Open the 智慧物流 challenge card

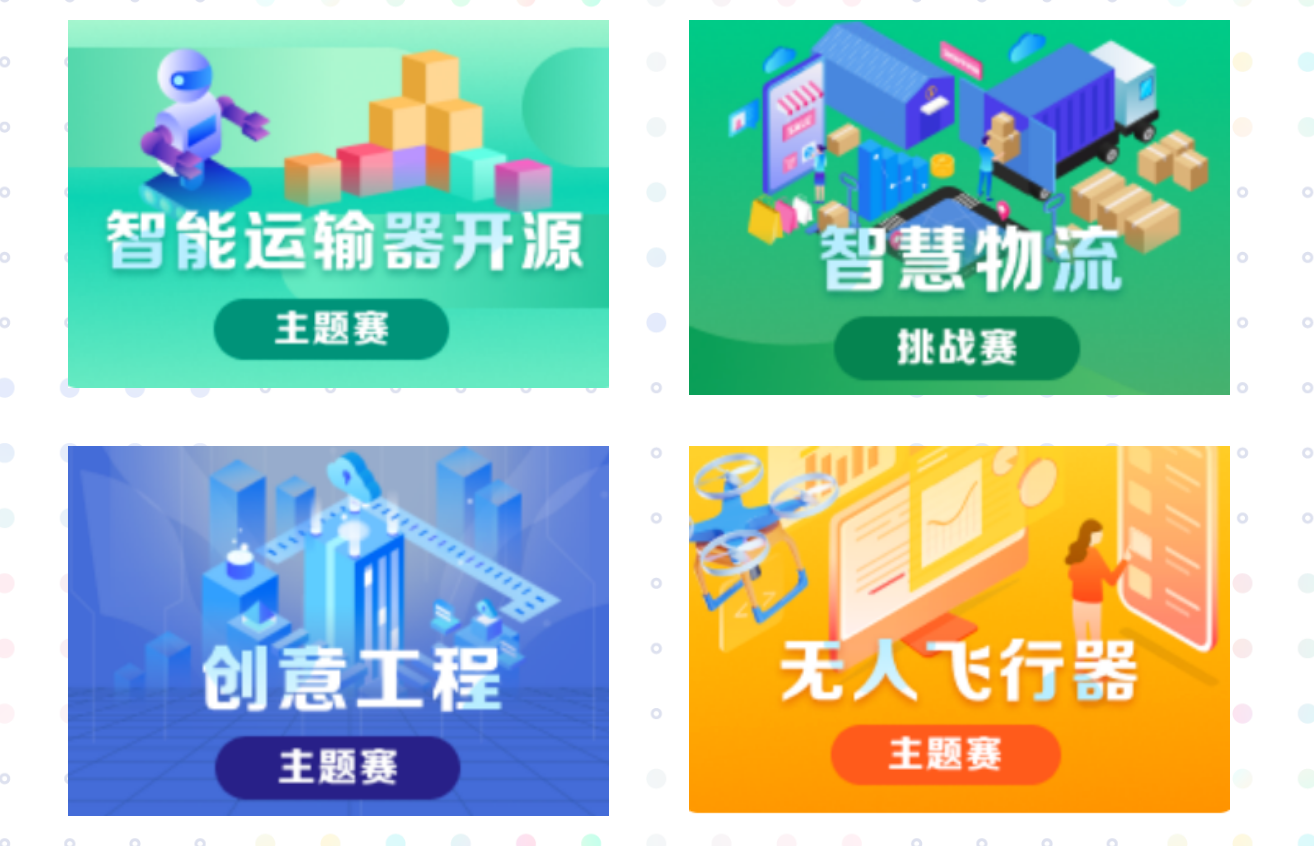(958, 207)
